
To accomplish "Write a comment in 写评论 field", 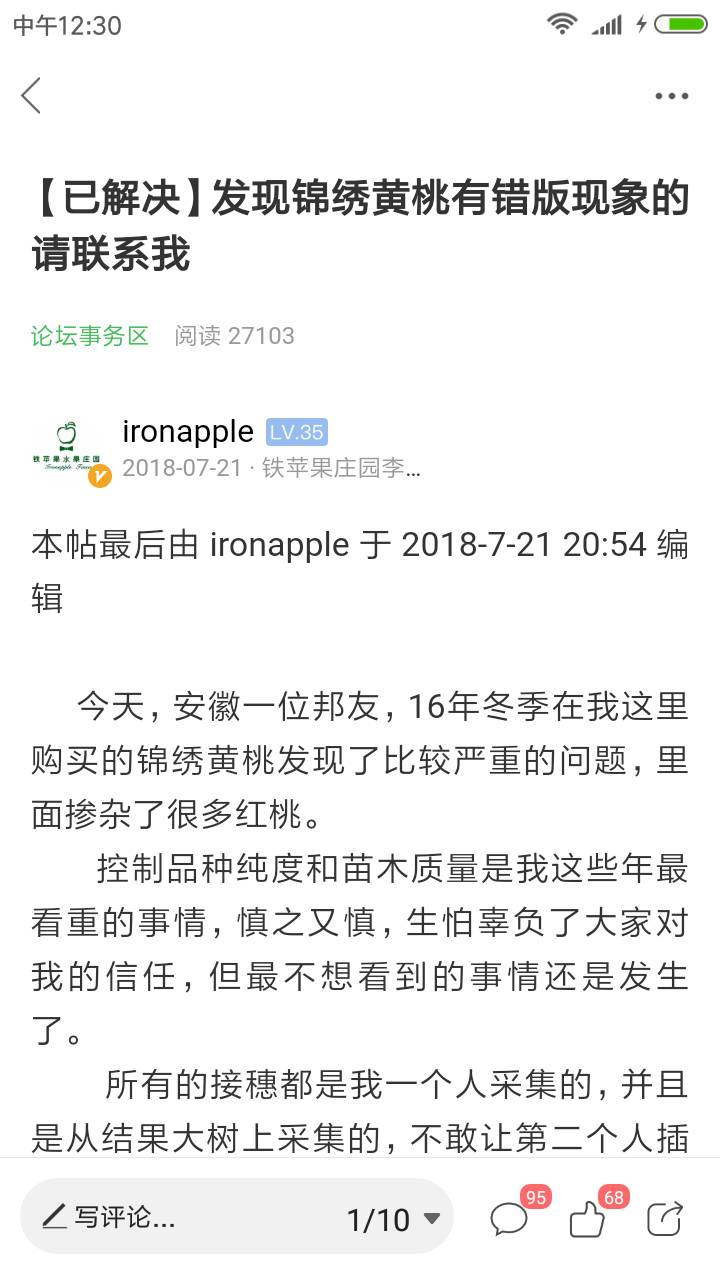I will coord(180,1217).
